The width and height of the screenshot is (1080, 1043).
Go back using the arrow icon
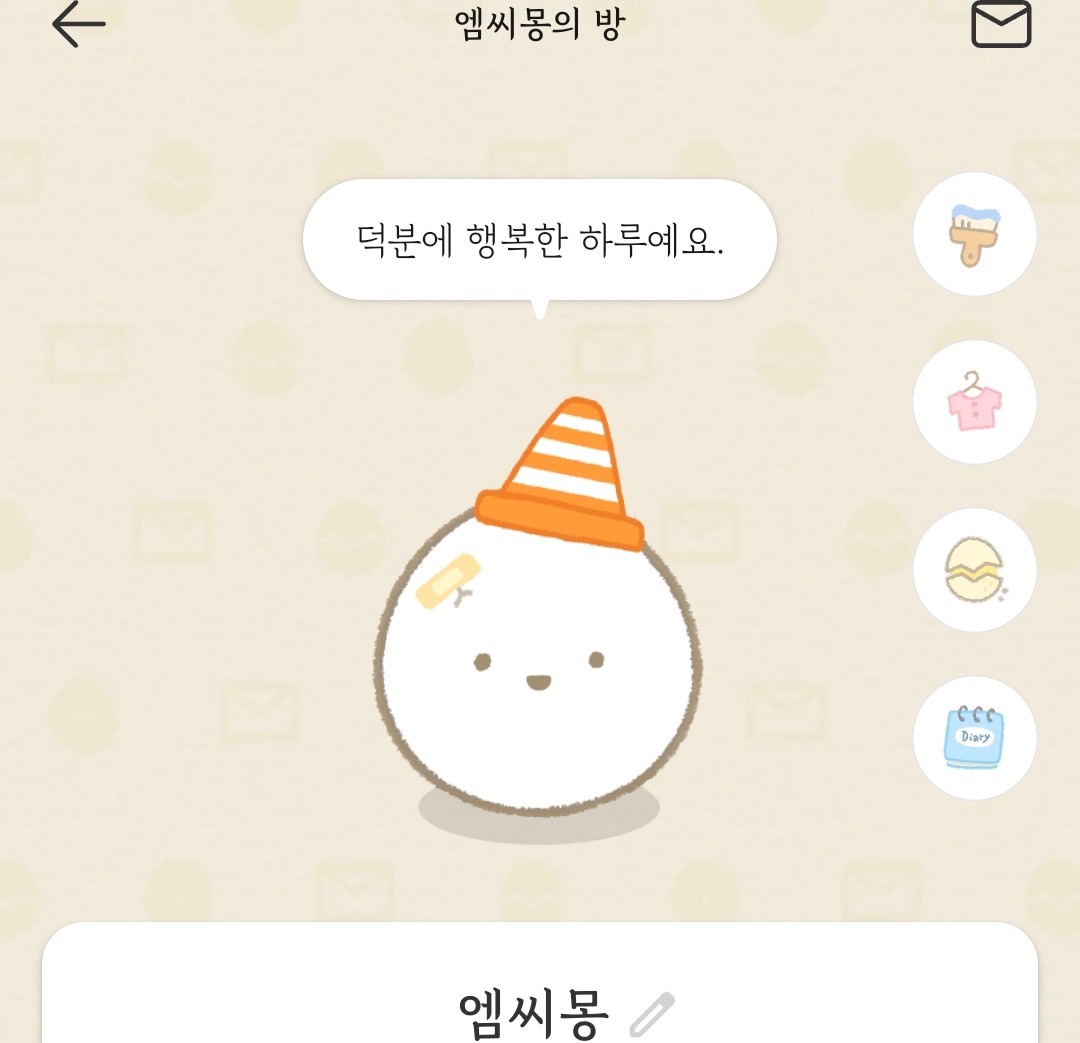79,25
